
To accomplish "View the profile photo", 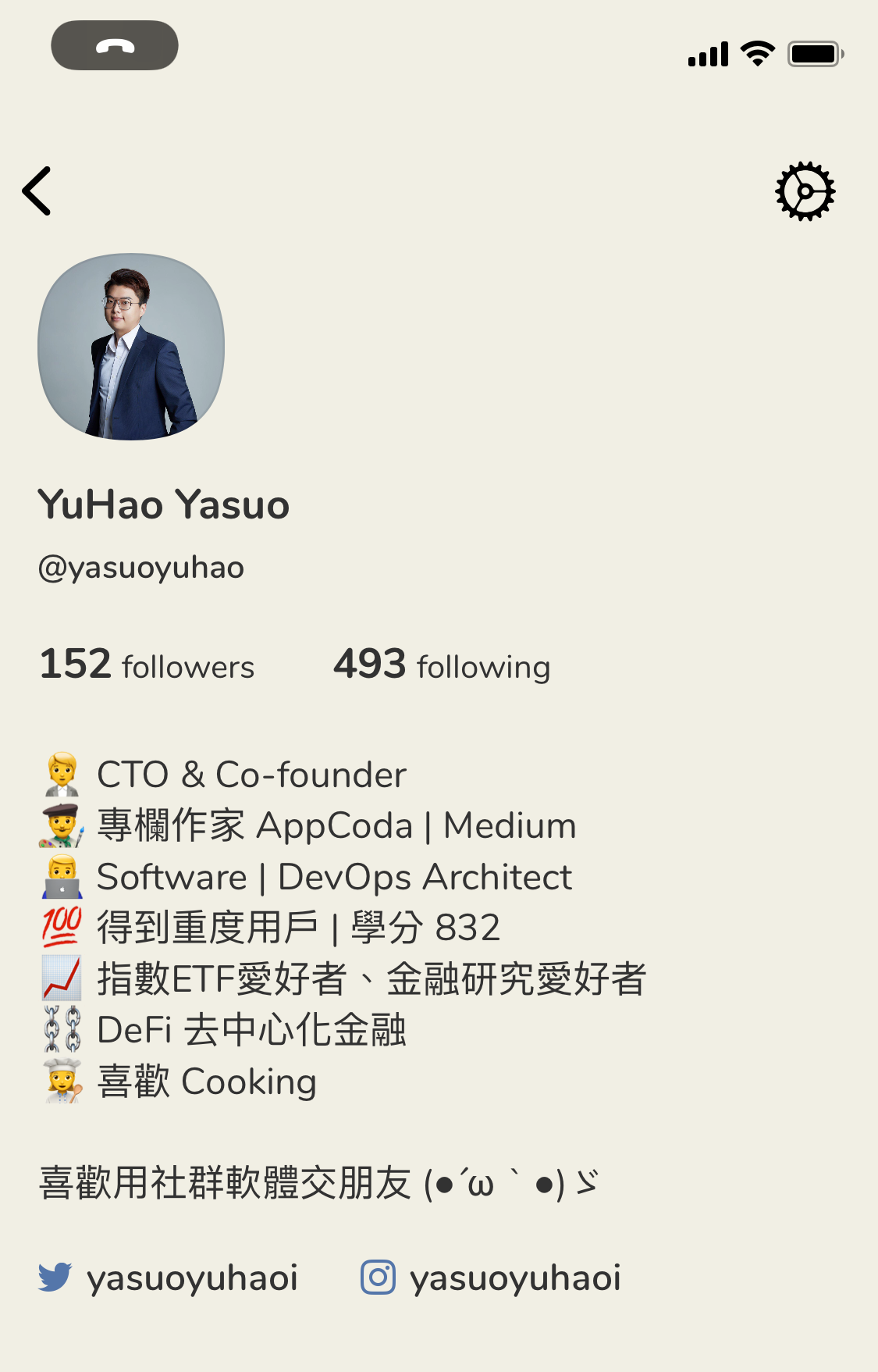I will coord(131,347).
